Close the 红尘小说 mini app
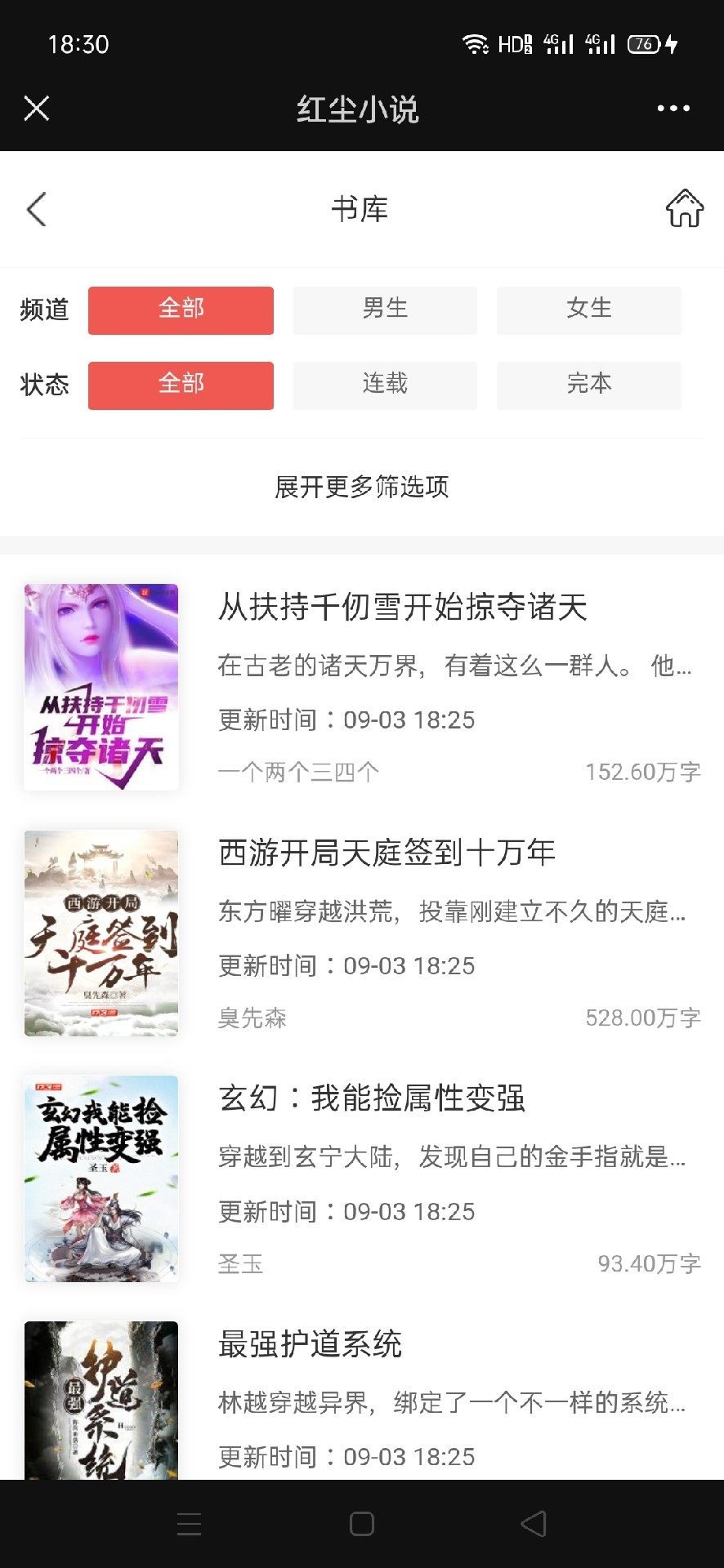Viewport: 724px width, 1568px height. coord(37,109)
